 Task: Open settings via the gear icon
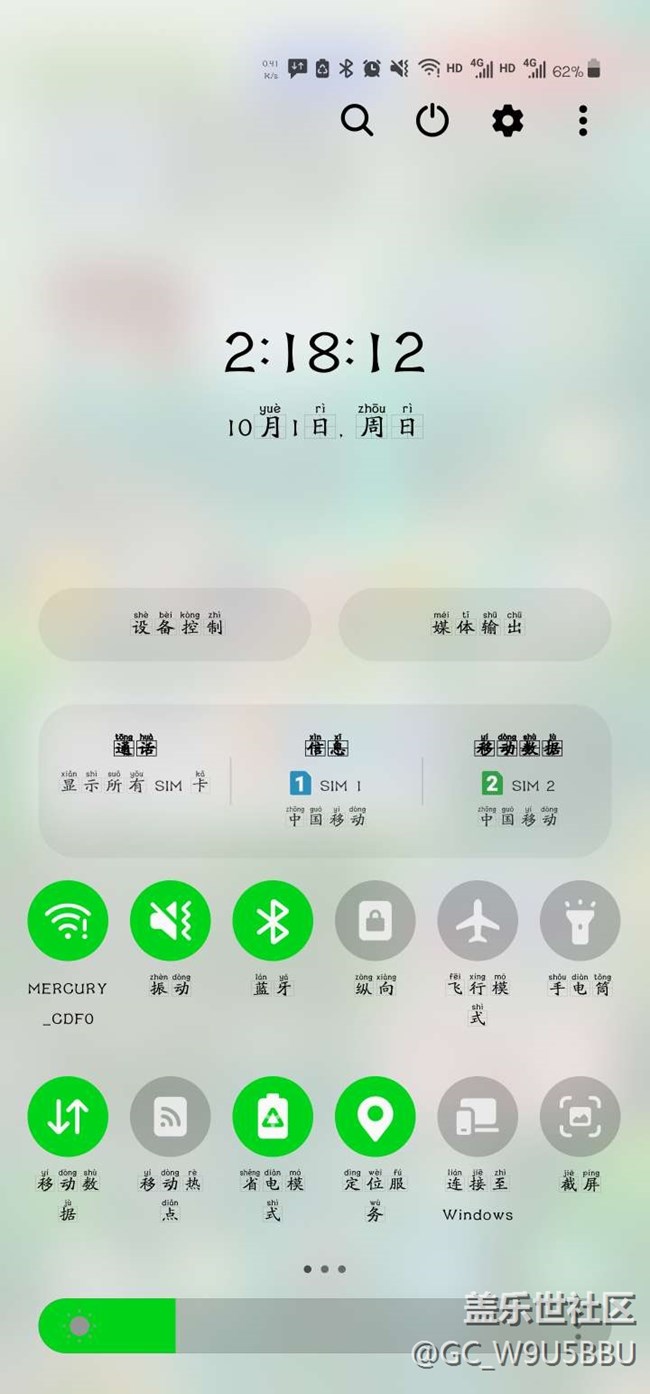[508, 121]
